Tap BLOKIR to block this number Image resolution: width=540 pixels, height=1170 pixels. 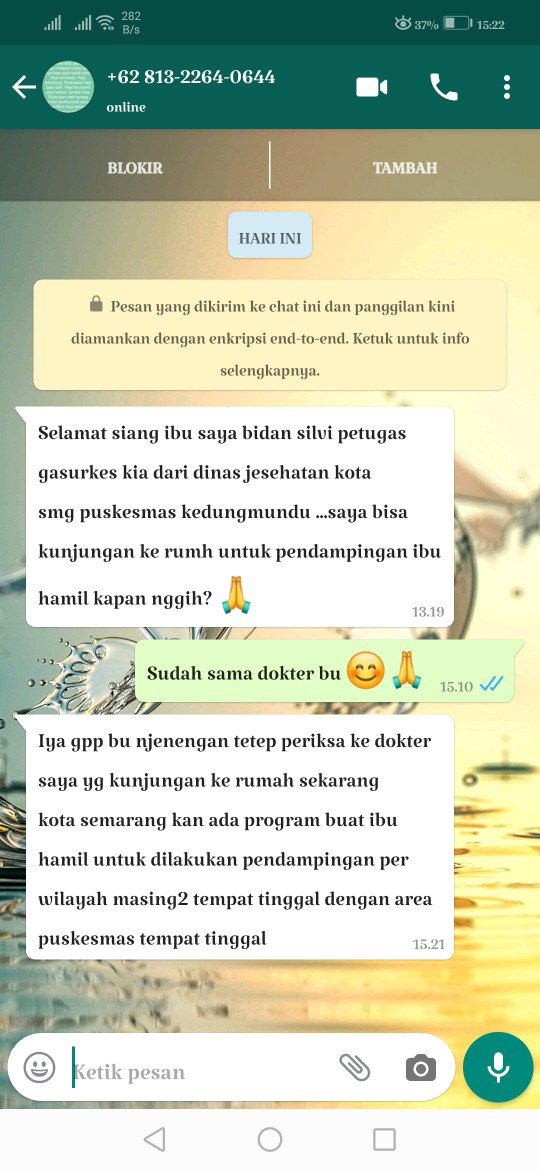(x=135, y=168)
